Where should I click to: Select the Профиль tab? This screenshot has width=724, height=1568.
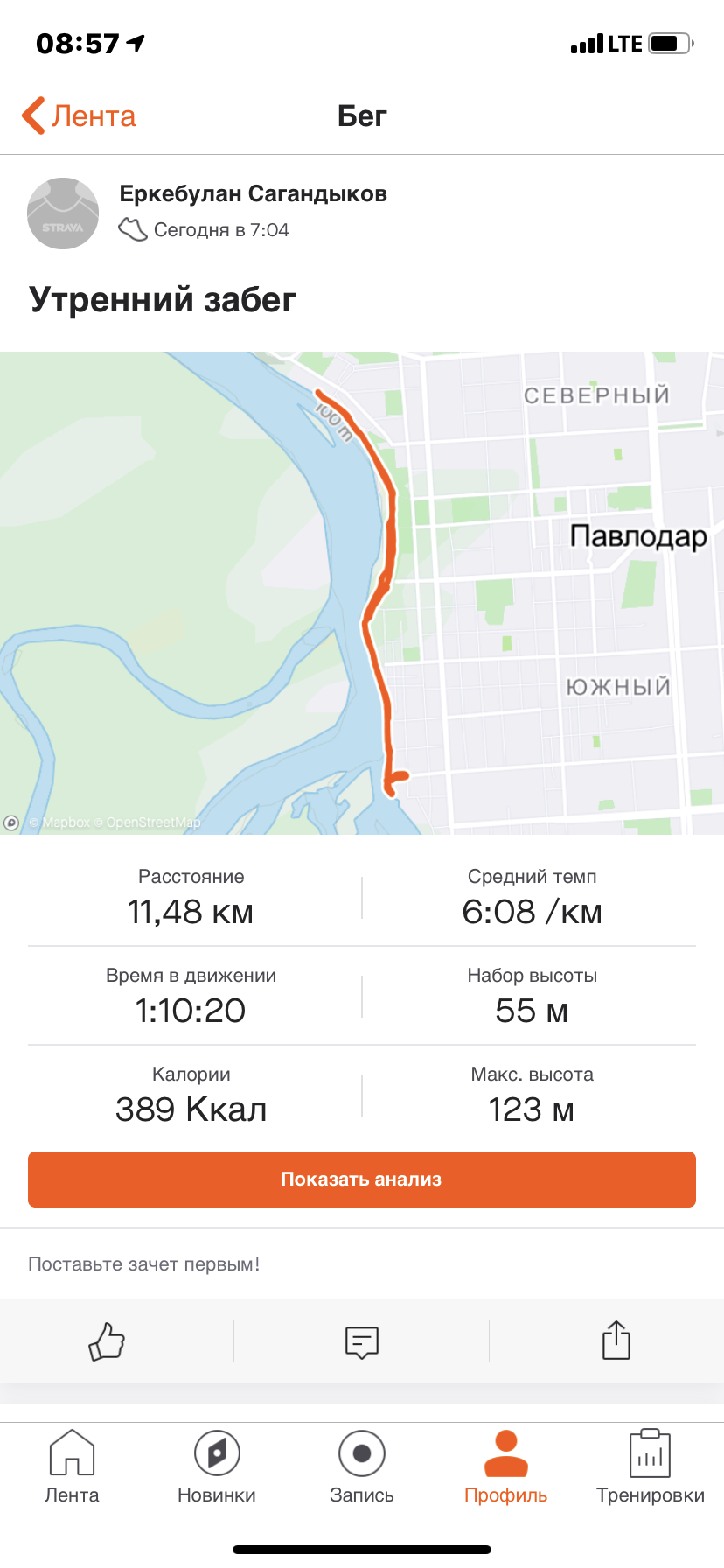(506, 1466)
